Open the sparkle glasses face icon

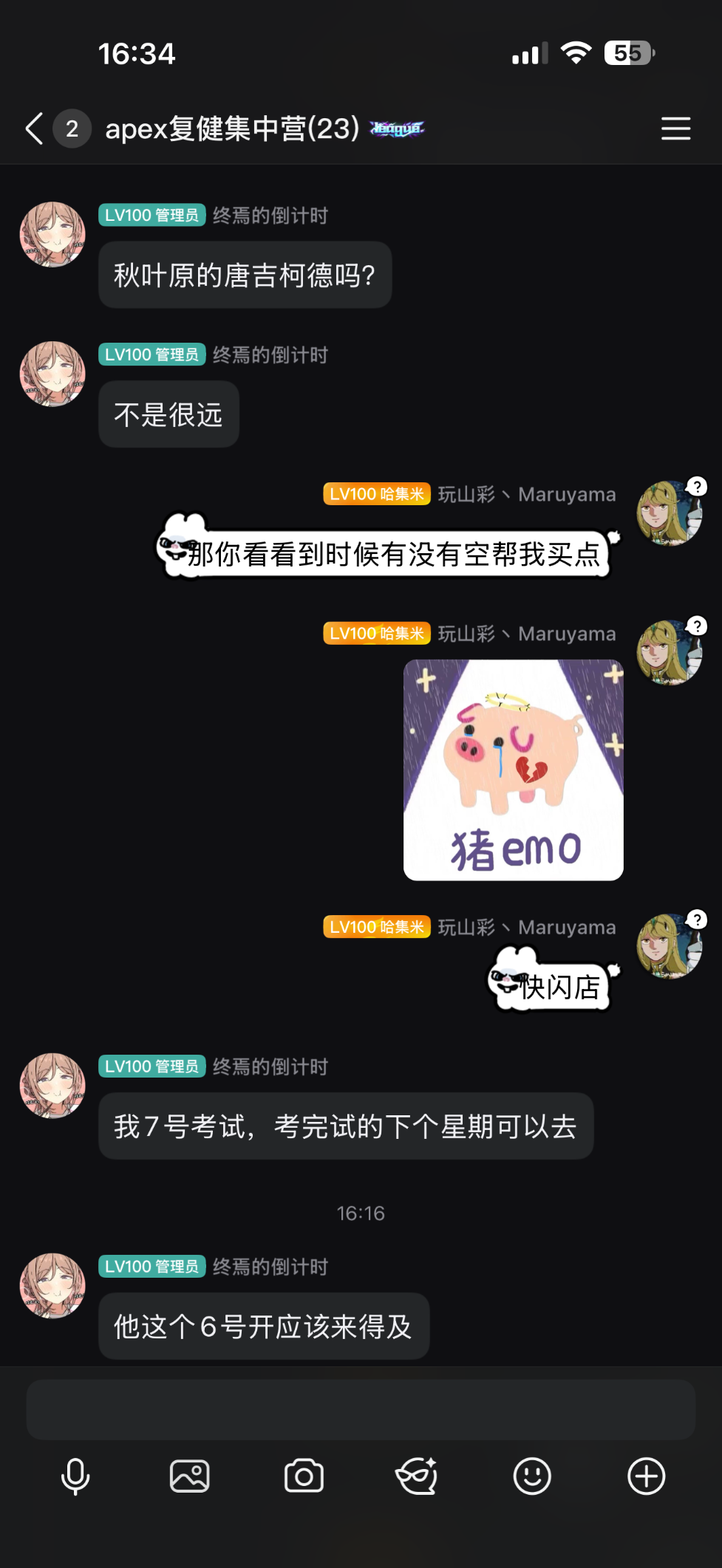pos(417,1477)
